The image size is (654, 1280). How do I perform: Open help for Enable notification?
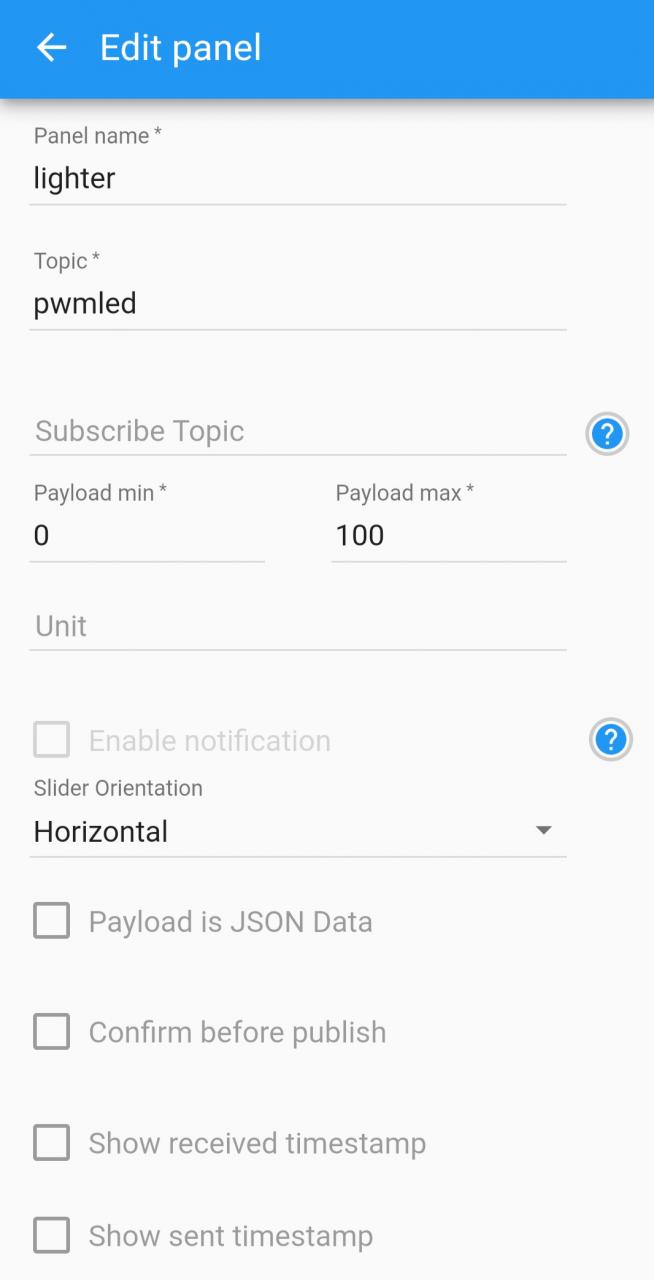[x=610, y=740]
